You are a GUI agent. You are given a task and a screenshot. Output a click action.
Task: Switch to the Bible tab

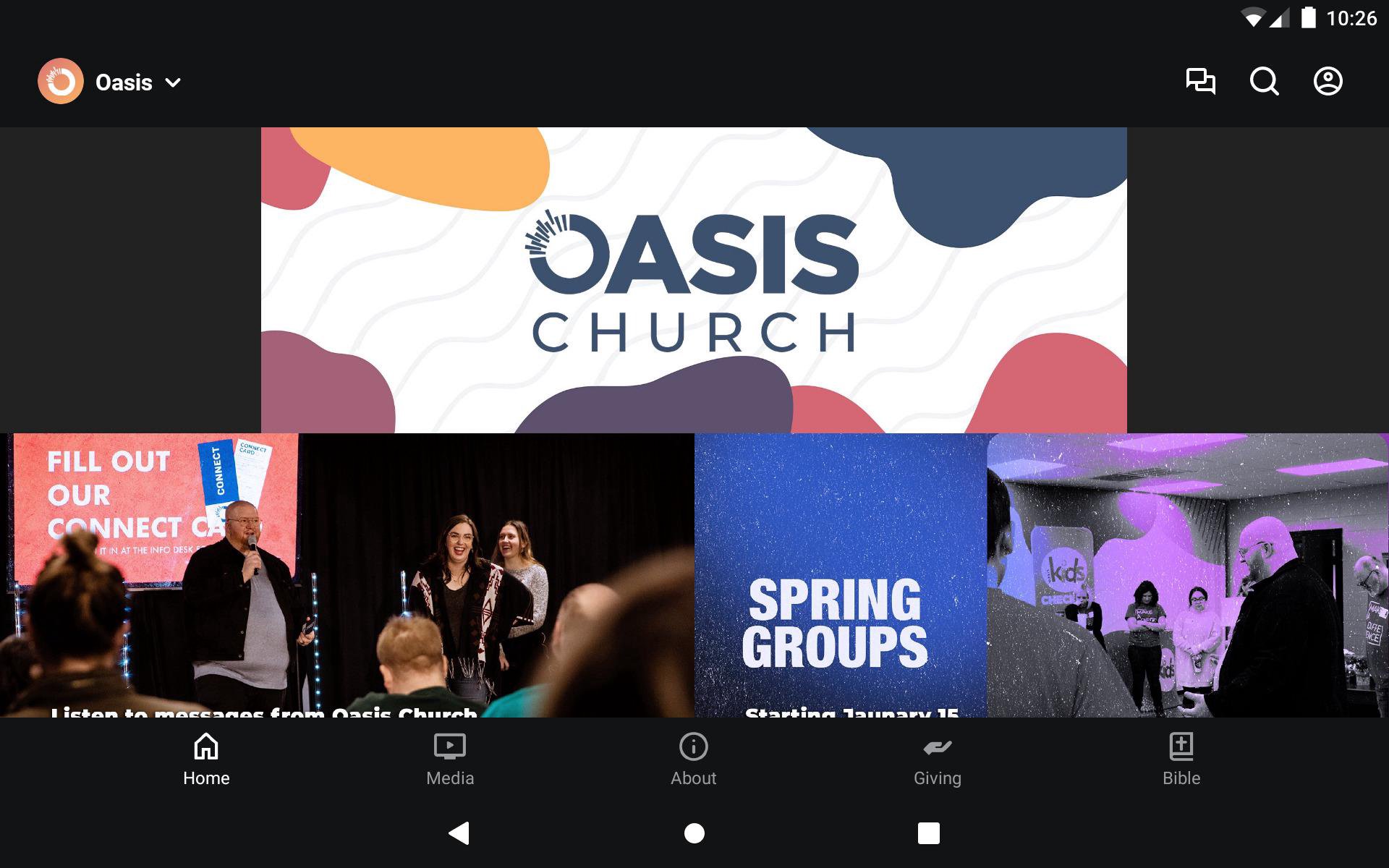click(1181, 759)
